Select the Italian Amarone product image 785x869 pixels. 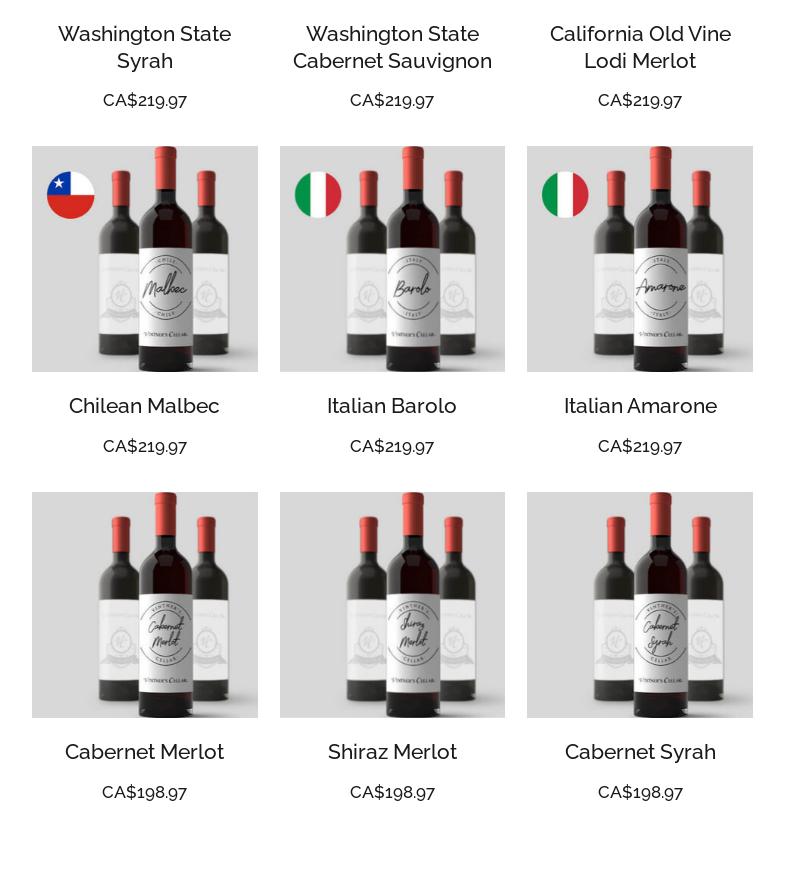640,259
